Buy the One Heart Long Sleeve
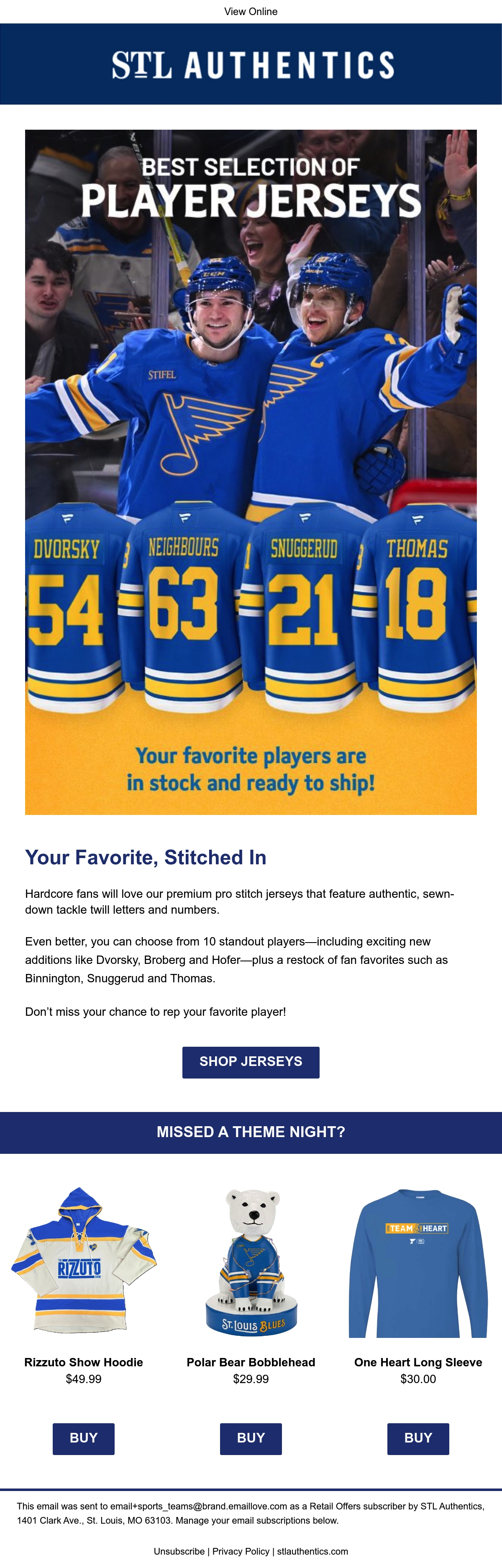This screenshot has width=502, height=1568. tap(418, 1439)
